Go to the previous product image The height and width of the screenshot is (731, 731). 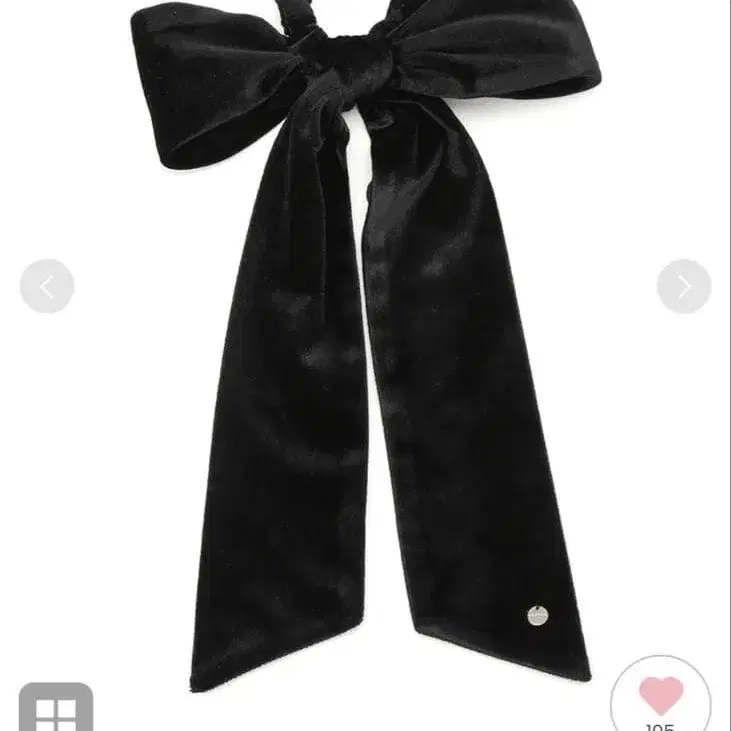[x=47, y=287]
